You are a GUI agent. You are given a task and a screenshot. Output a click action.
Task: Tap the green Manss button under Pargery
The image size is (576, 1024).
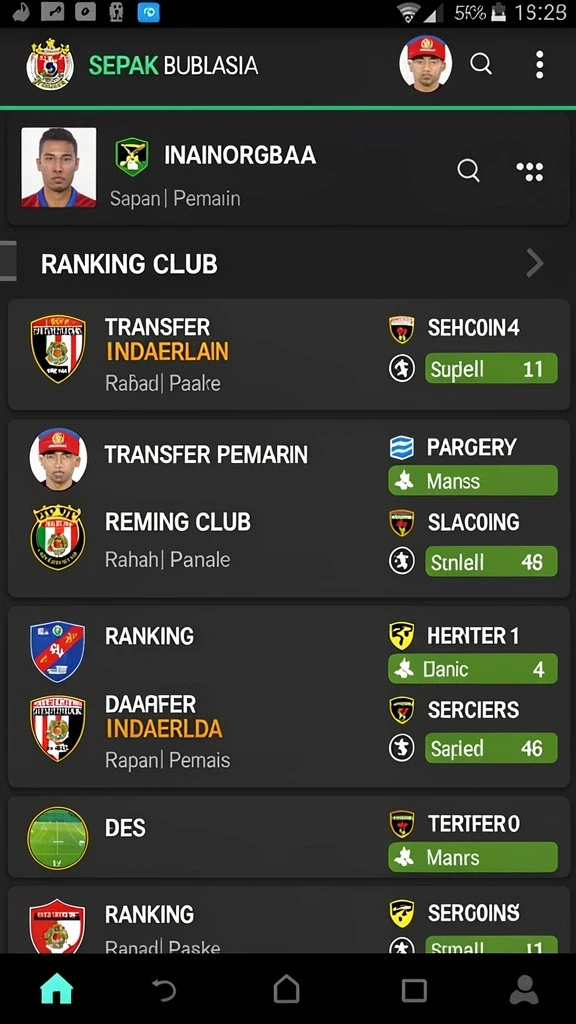point(473,481)
